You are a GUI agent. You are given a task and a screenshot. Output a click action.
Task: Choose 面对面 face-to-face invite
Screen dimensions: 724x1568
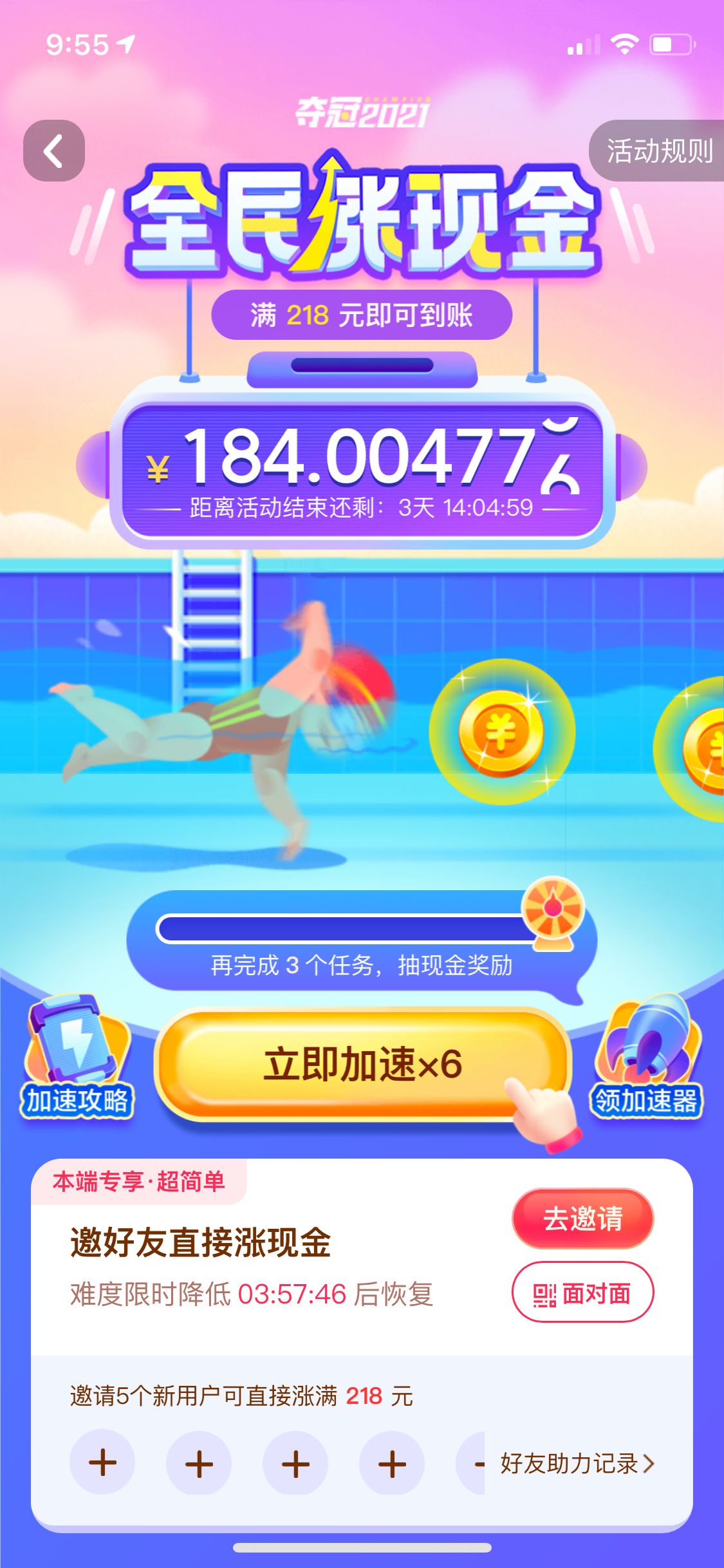[582, 1293]
